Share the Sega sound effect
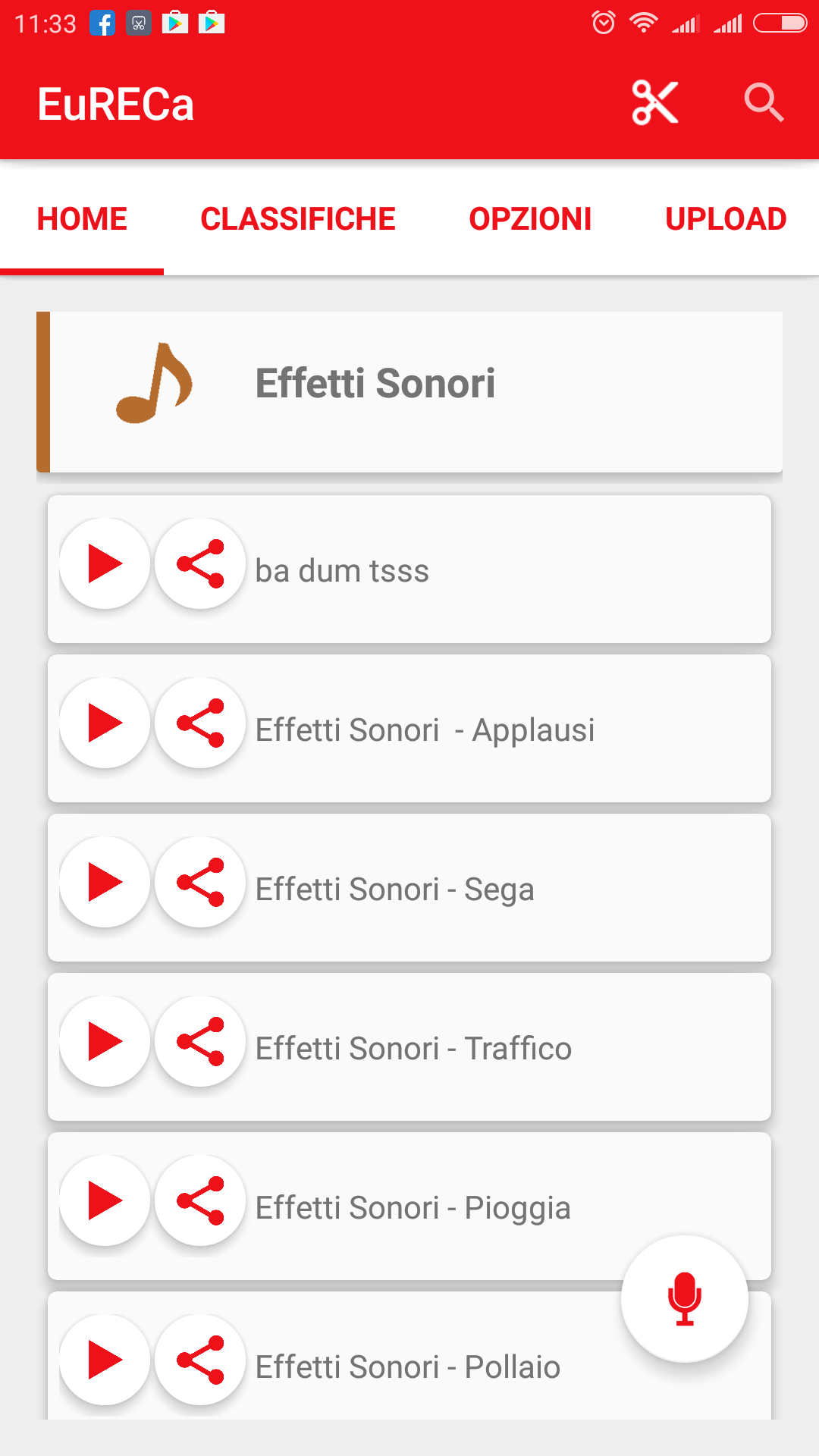The image size is (819, 1456). click(200, 882)
